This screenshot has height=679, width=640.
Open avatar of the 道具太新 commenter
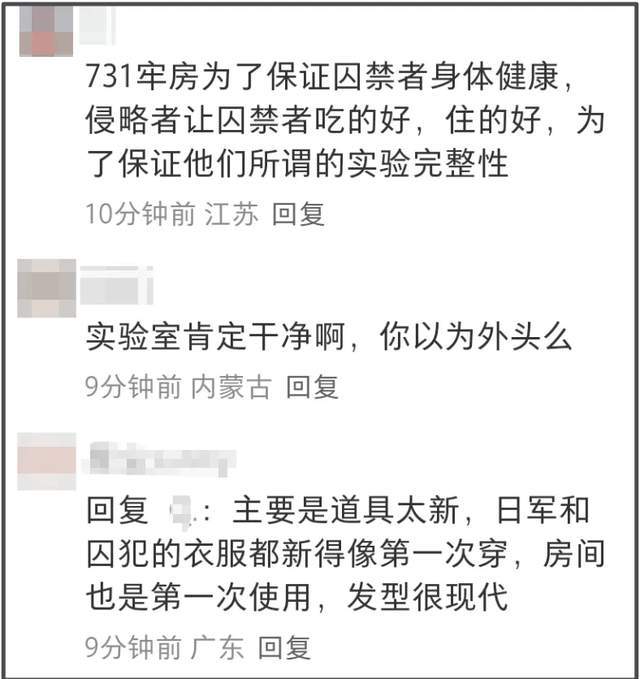[46, 461]
